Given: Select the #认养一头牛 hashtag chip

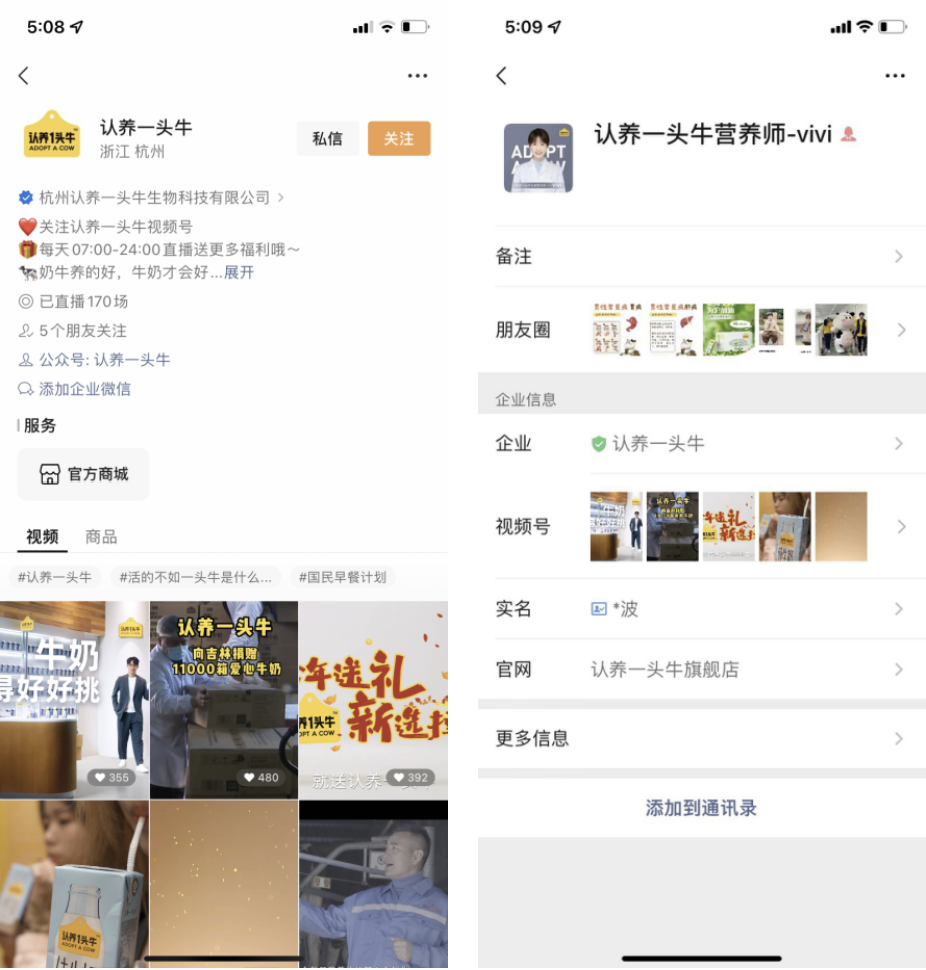Looking at the screenshot, I should tap(54, 577).
